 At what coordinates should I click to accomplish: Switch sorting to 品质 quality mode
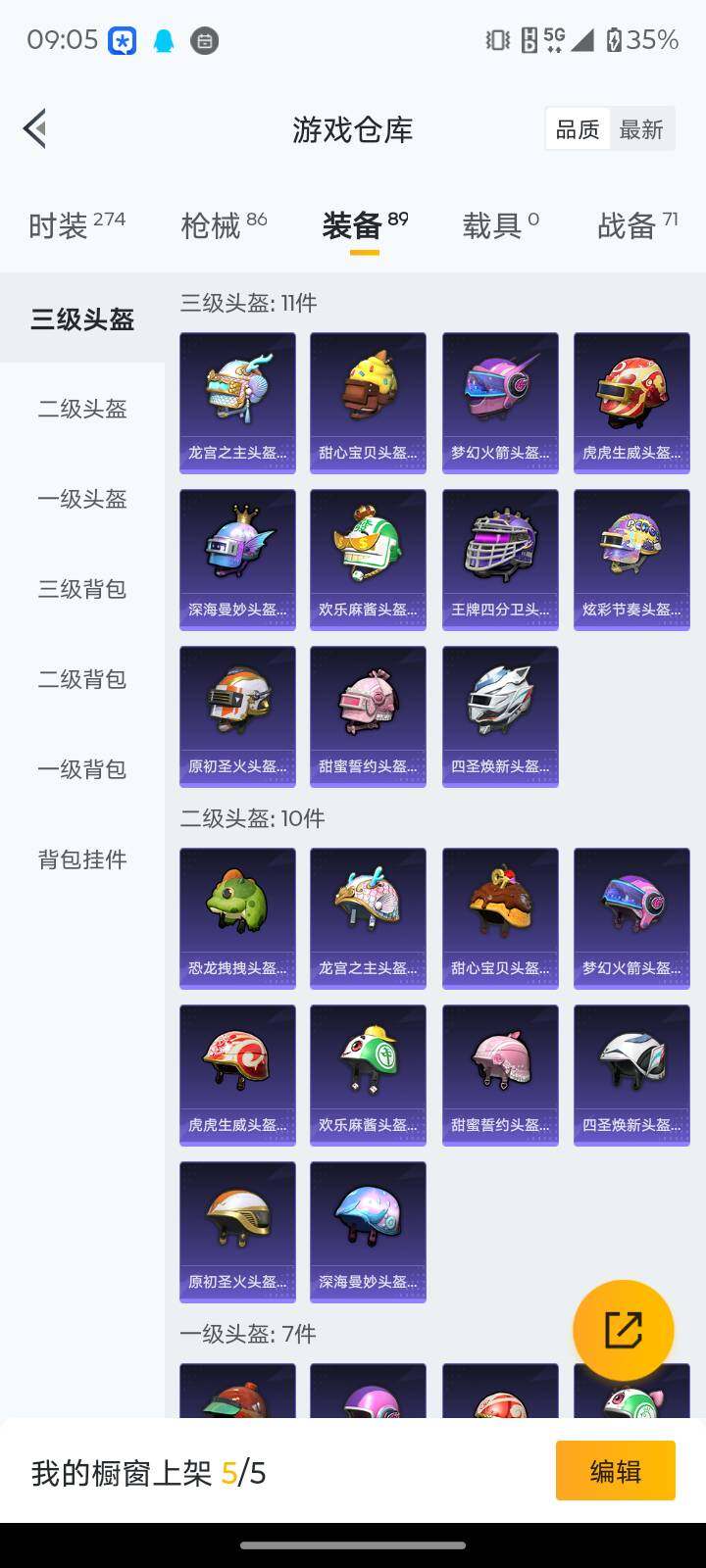pos(577,128)
